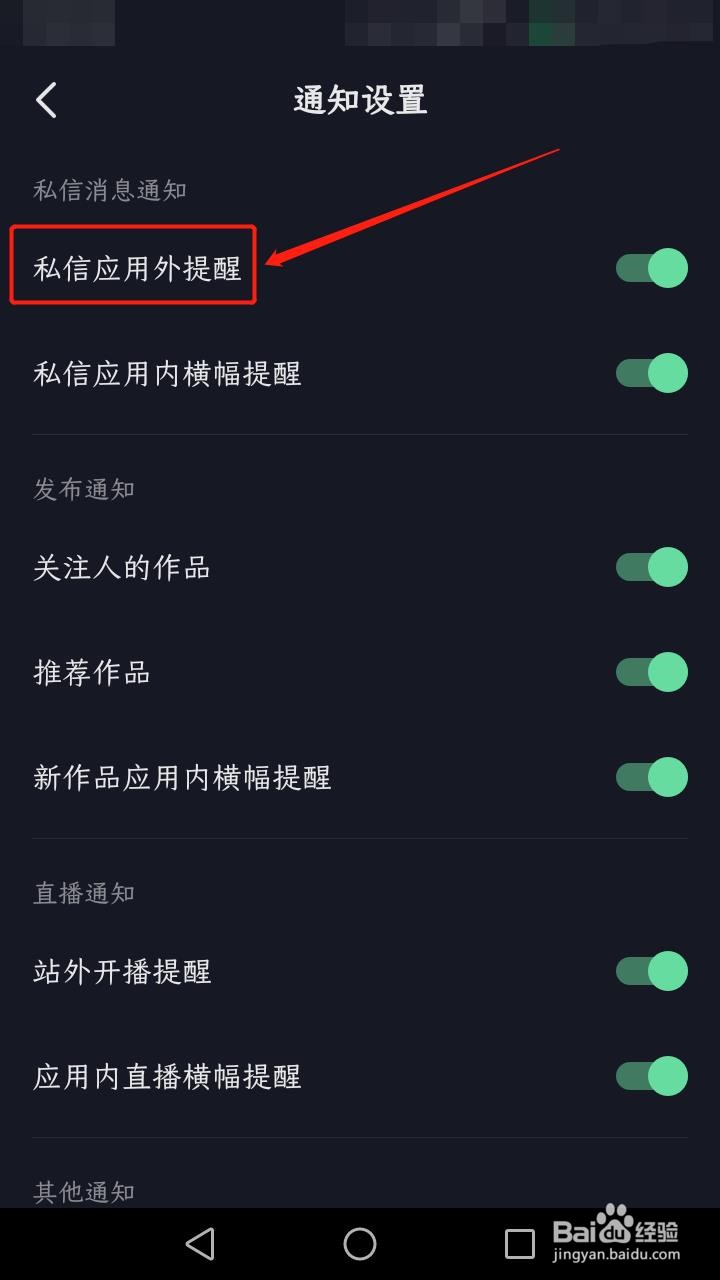Switch off 新作品应用内横幅提醒
The width and height of the screenshot is (720, 1280).
(x=652, y=777)
